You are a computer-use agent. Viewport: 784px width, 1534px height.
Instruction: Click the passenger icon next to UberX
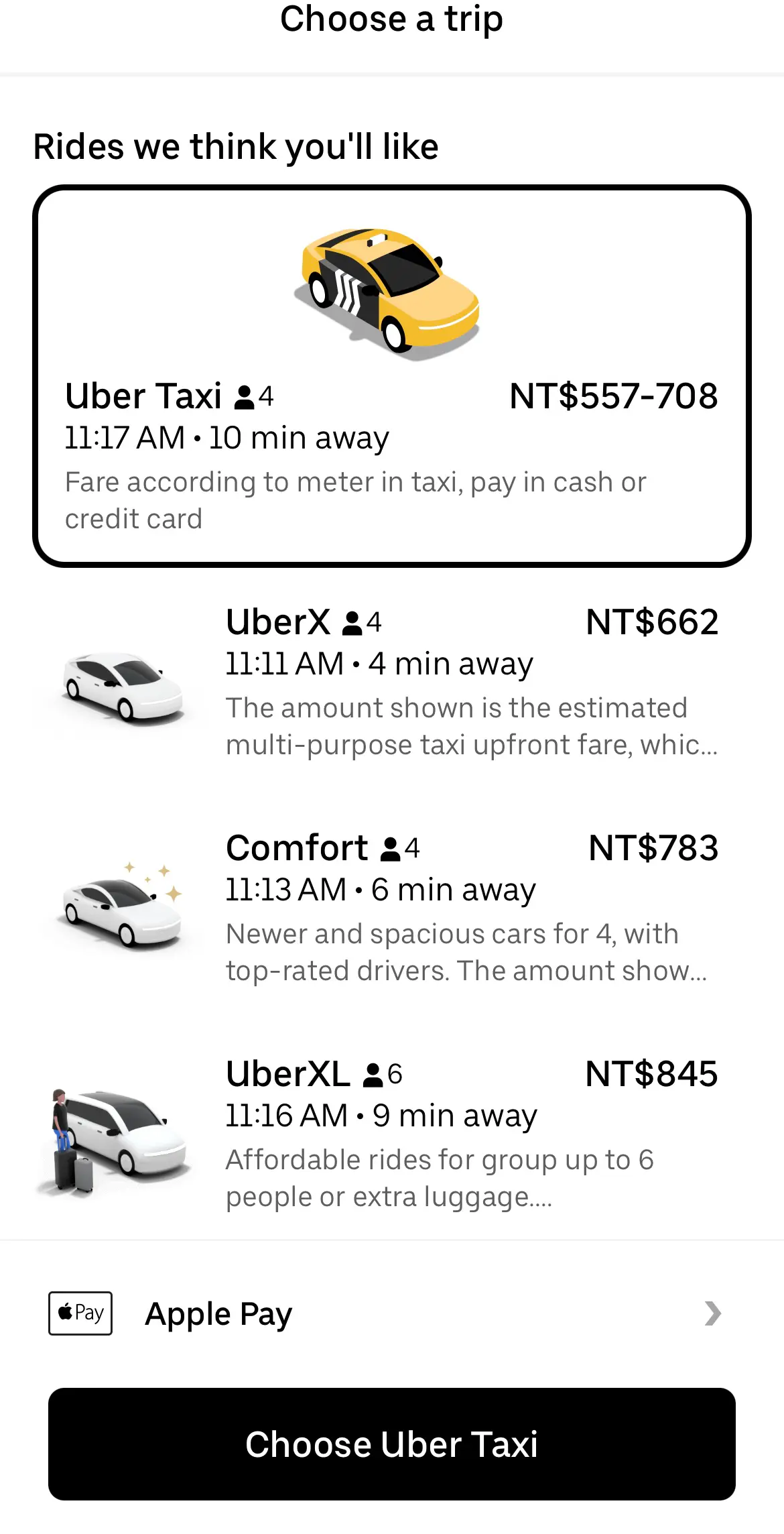click(353, 622)
